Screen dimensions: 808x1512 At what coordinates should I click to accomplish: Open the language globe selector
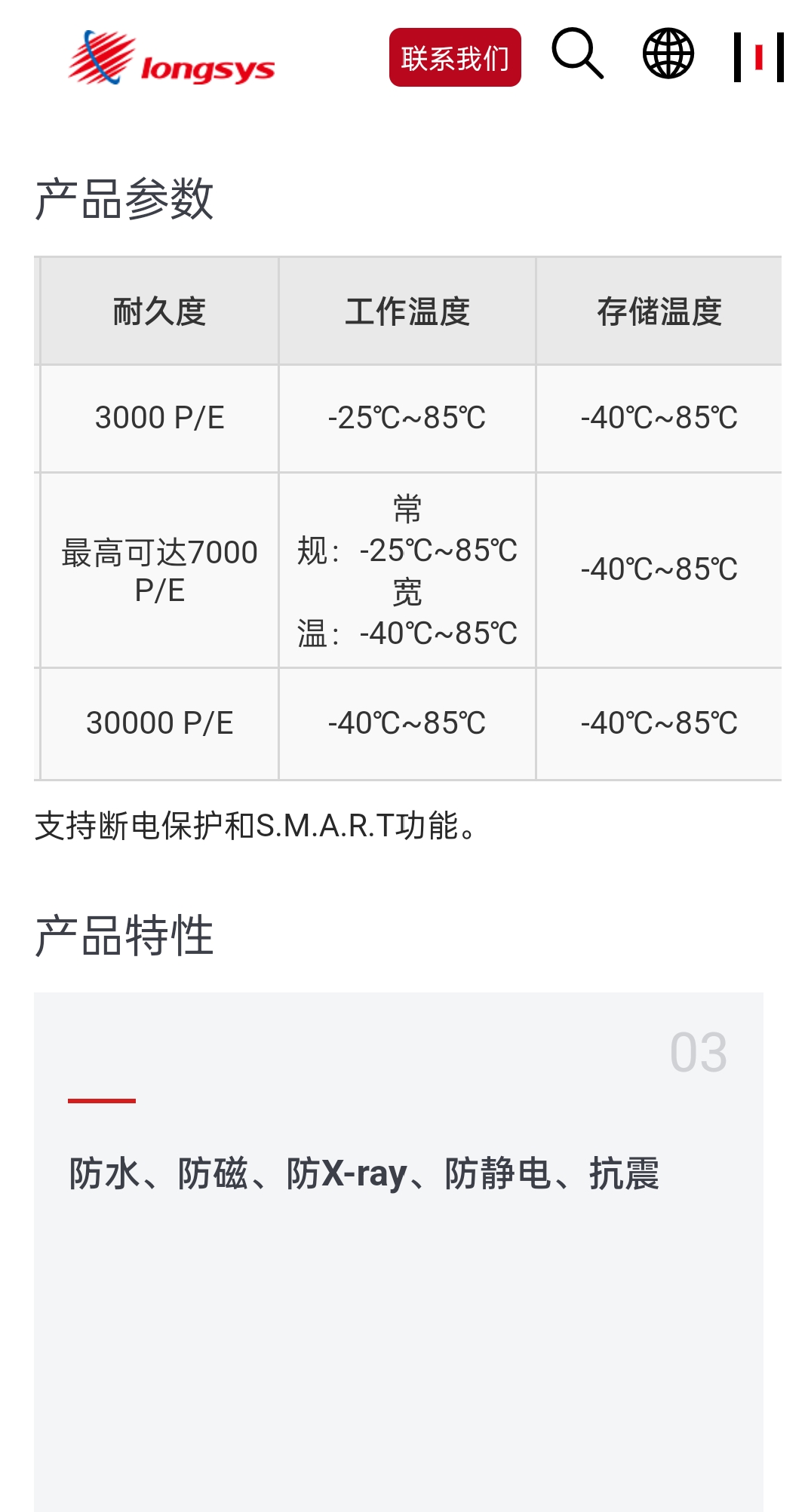pos(668,54)
